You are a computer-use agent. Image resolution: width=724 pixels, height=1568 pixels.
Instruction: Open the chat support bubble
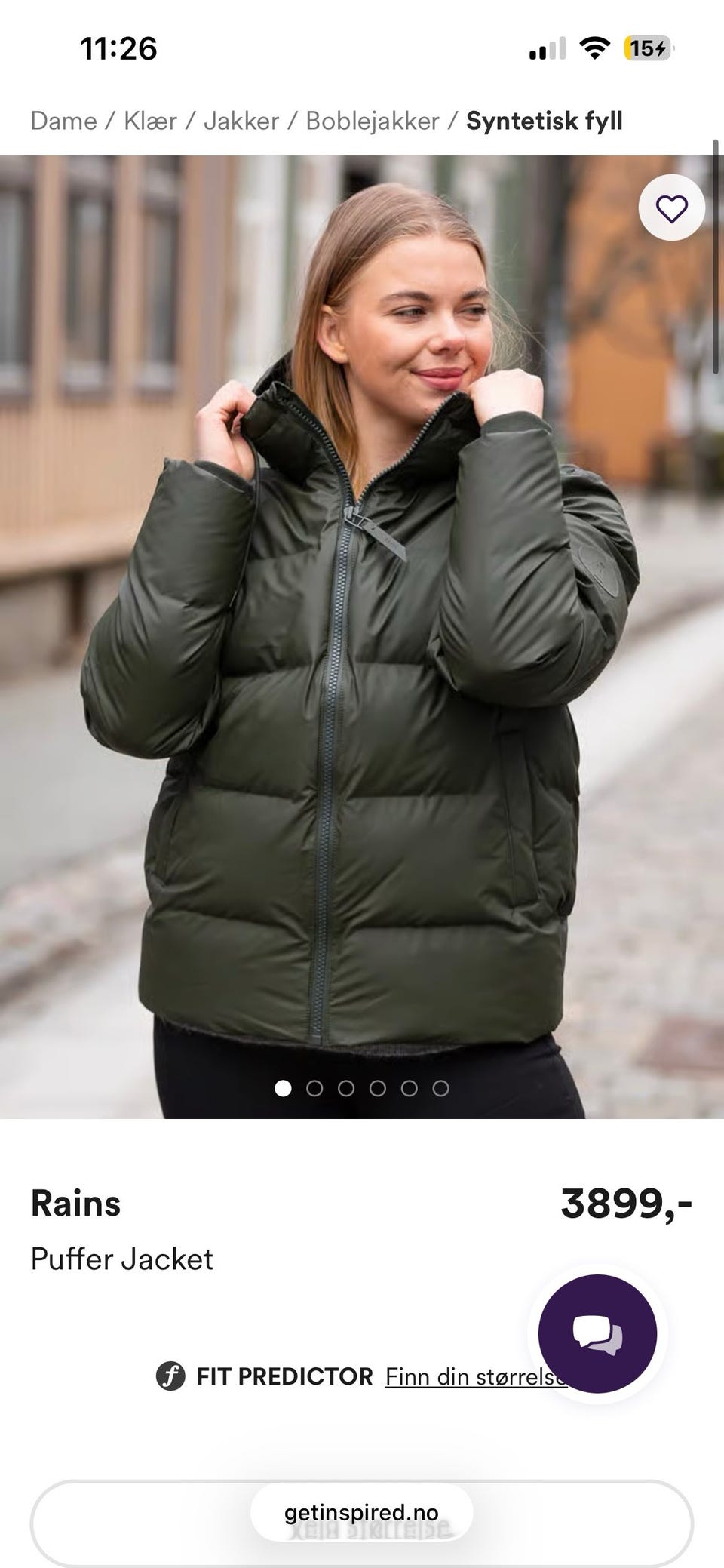(597, 1333)
